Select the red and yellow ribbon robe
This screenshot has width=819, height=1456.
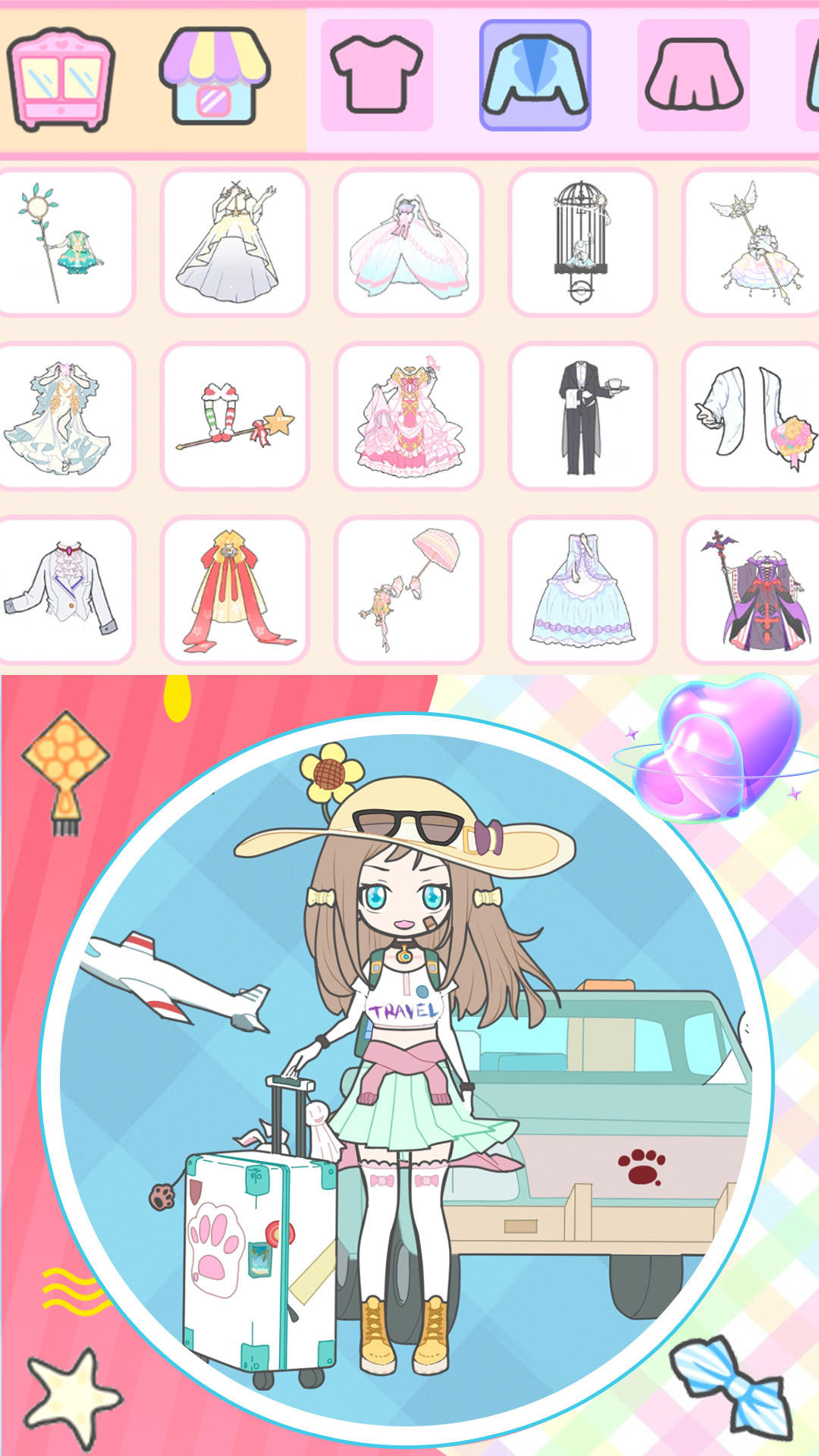click(x=235, y=589)
